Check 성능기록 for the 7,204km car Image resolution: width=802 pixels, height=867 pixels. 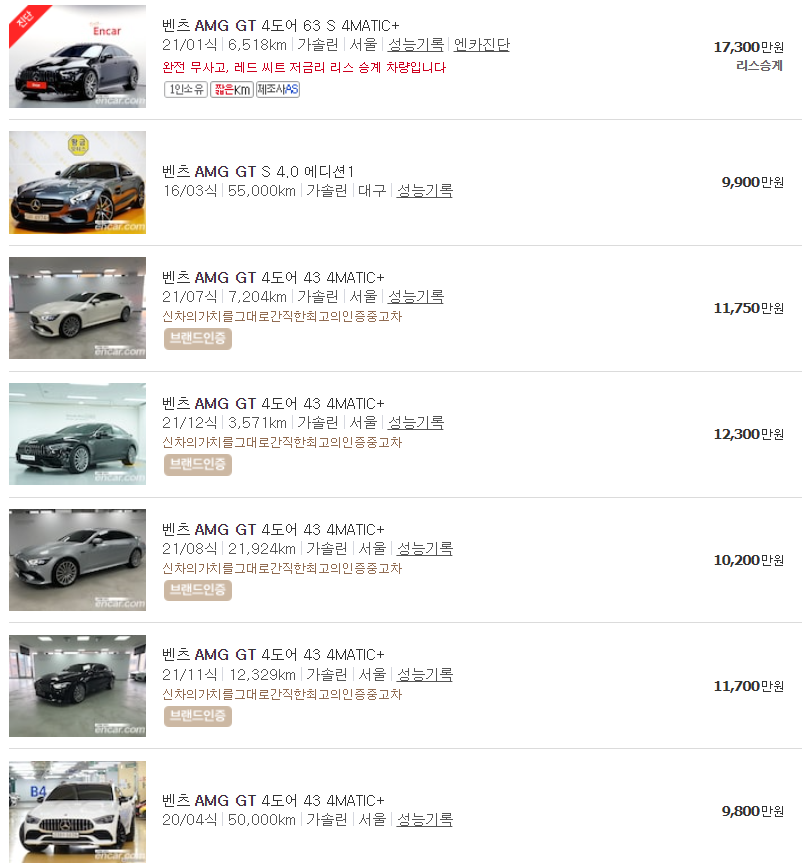pyautogui.click(x=415, y=296)
